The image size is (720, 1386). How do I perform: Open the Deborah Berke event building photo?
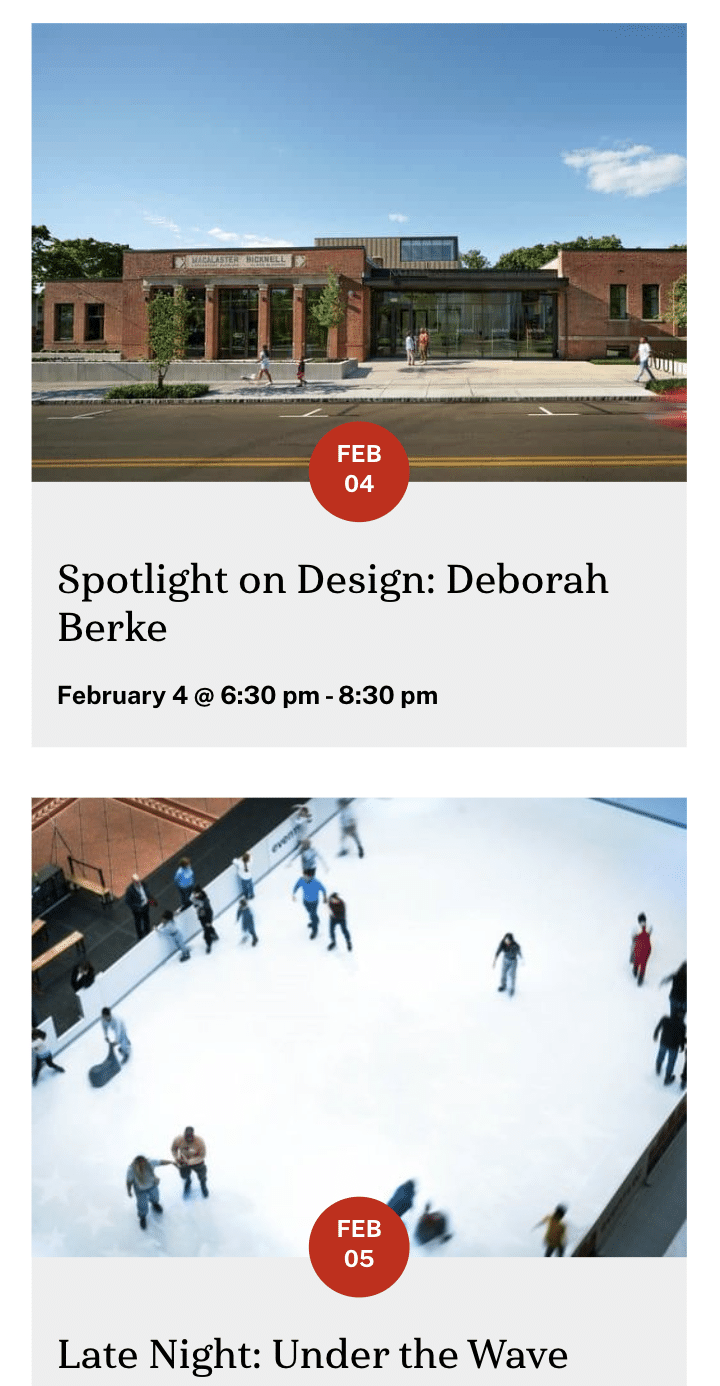[x=359, y=250]
